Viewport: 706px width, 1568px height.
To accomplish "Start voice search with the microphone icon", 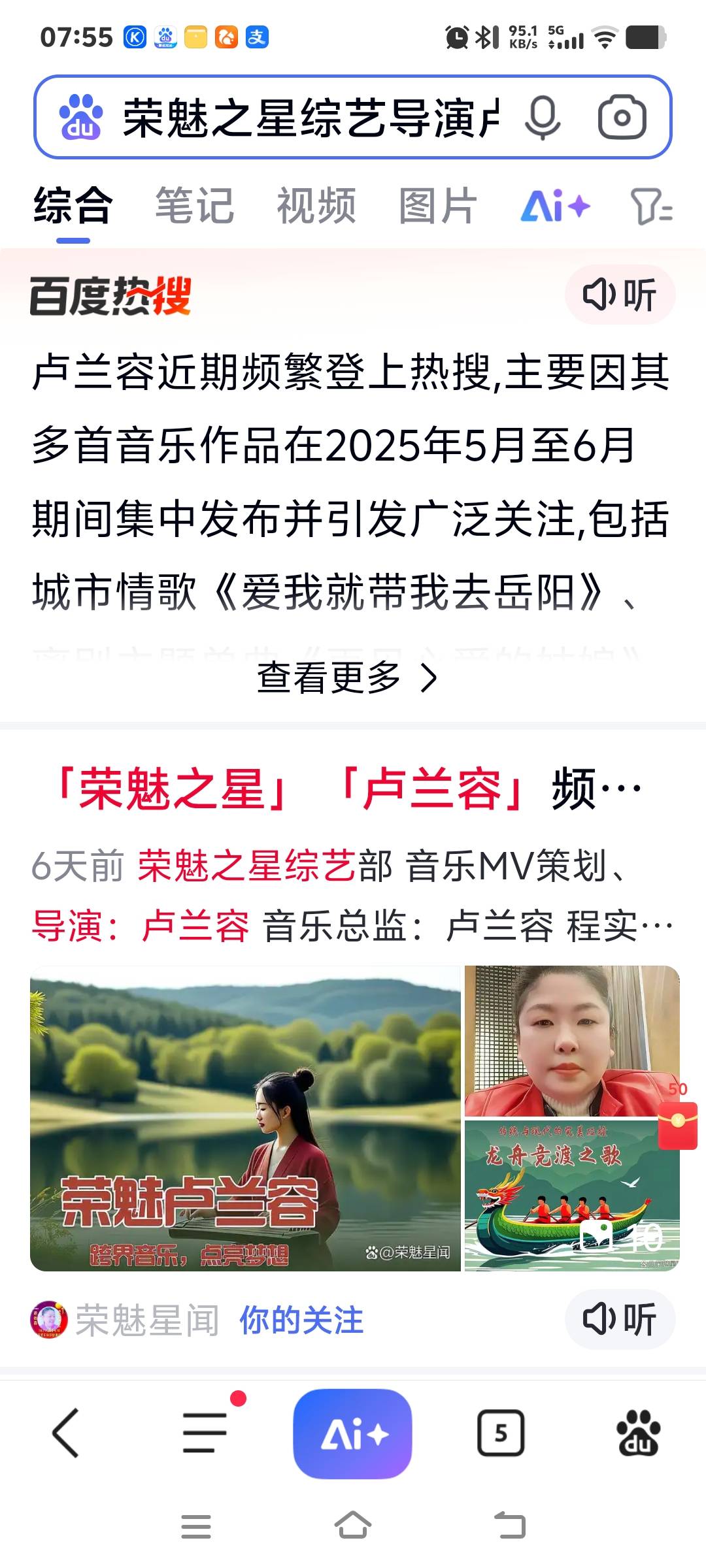I will (x=543, y=118).
